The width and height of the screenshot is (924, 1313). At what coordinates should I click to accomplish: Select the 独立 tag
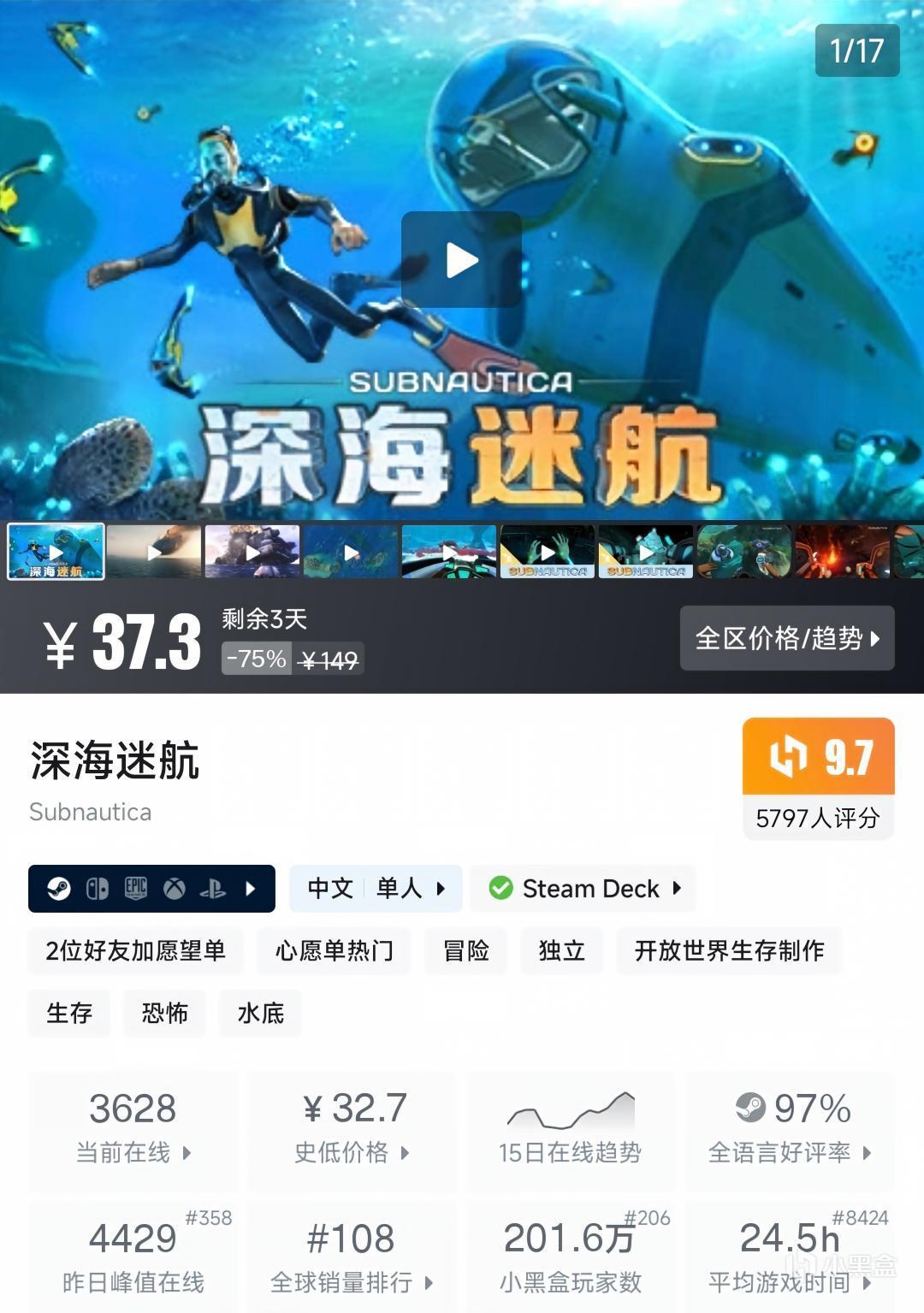tap(562, 951)
